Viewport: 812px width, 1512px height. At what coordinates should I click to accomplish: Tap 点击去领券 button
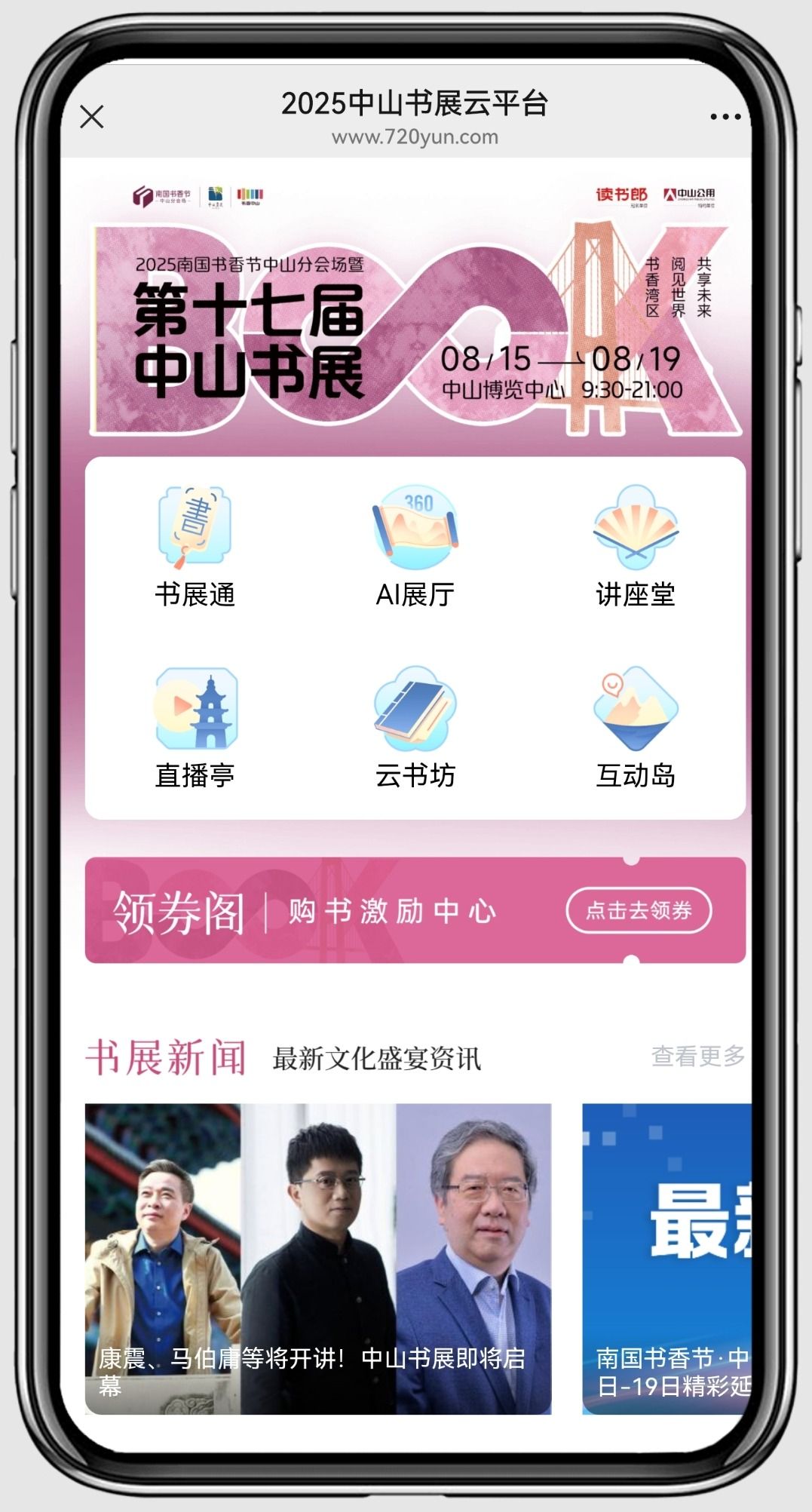coord(639,910)
